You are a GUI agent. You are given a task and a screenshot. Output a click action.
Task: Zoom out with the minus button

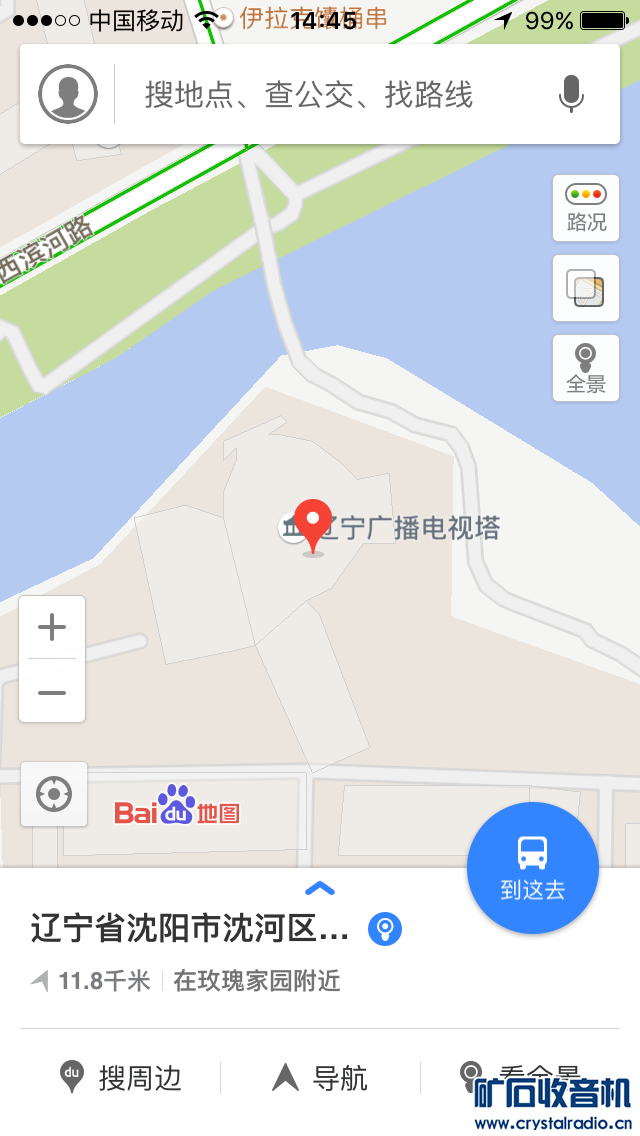pos(52,692)
